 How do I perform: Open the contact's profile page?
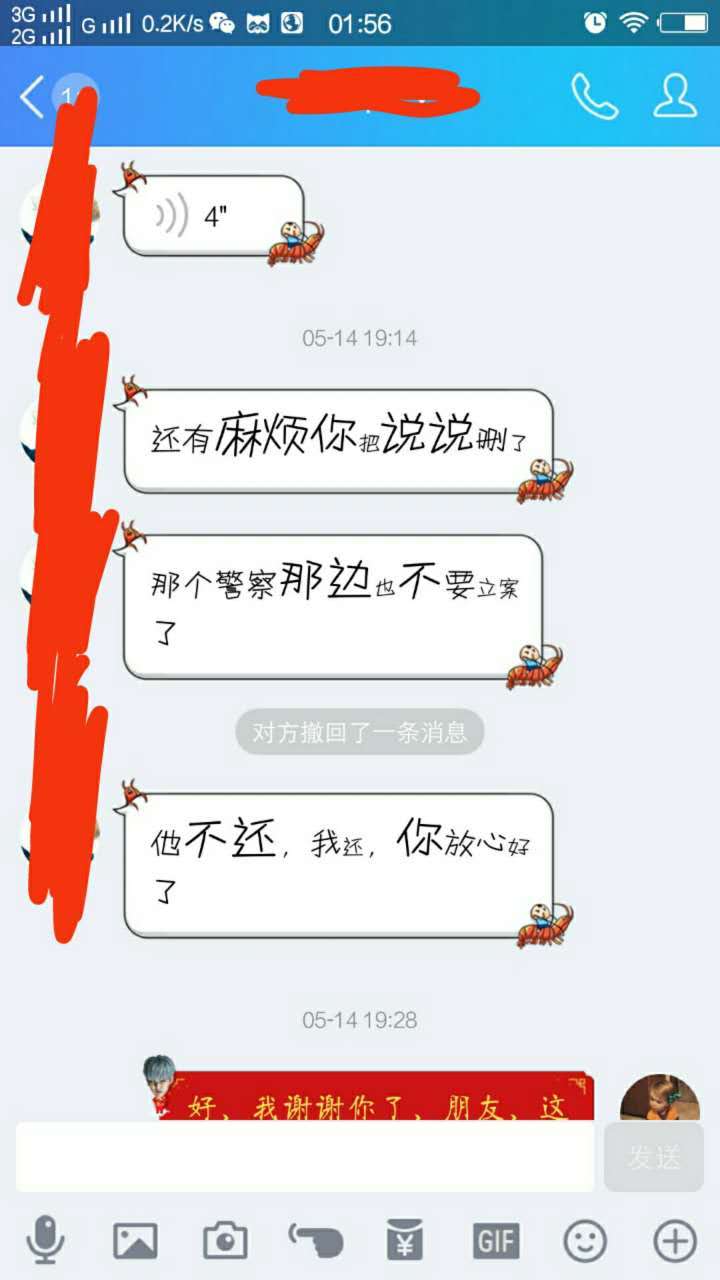click(x=675, y=96)
